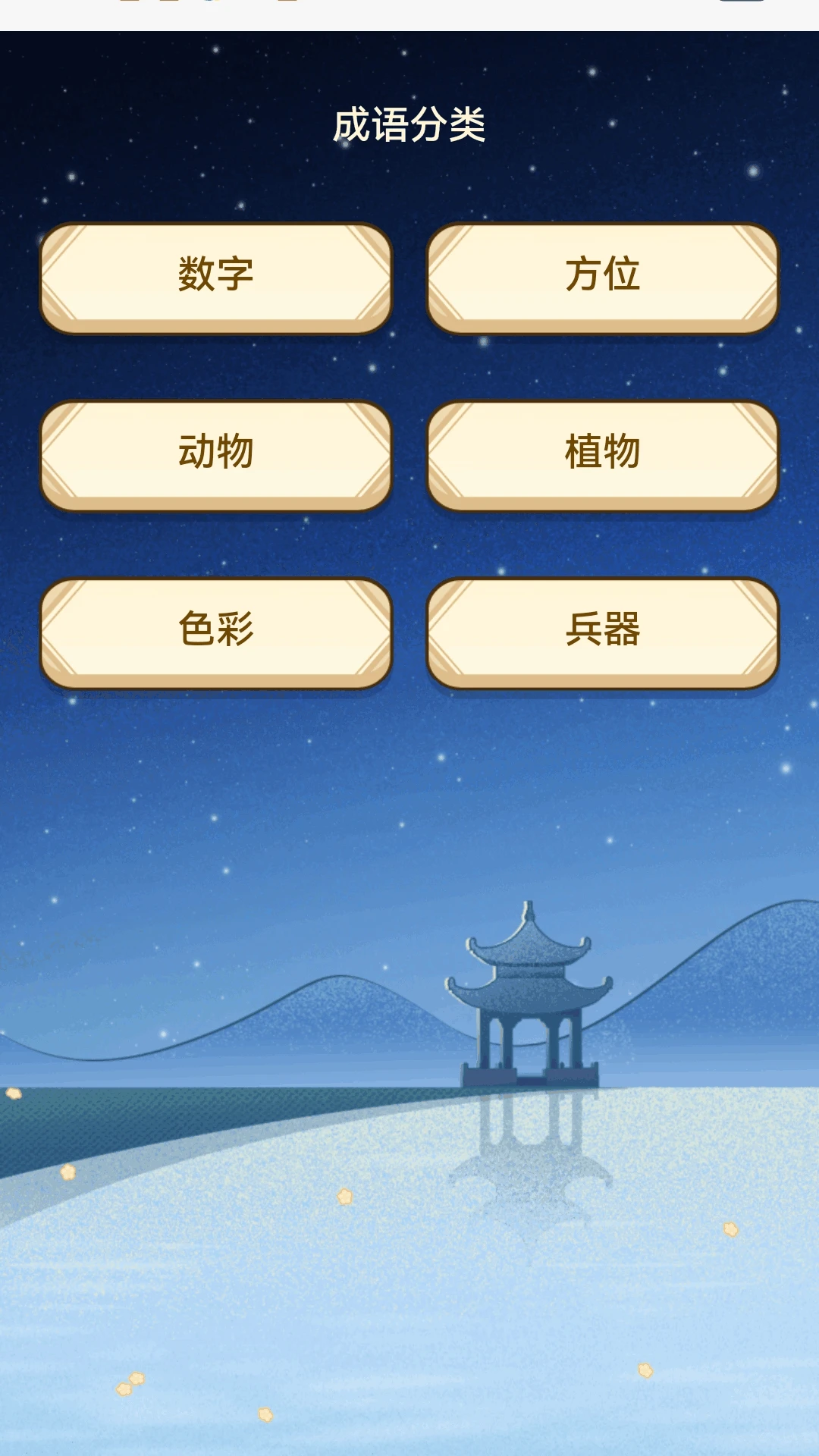The width and height of the screenshot is (819, 1456).
Task: Open the 数字 idiom category
Action: (216, 277)
